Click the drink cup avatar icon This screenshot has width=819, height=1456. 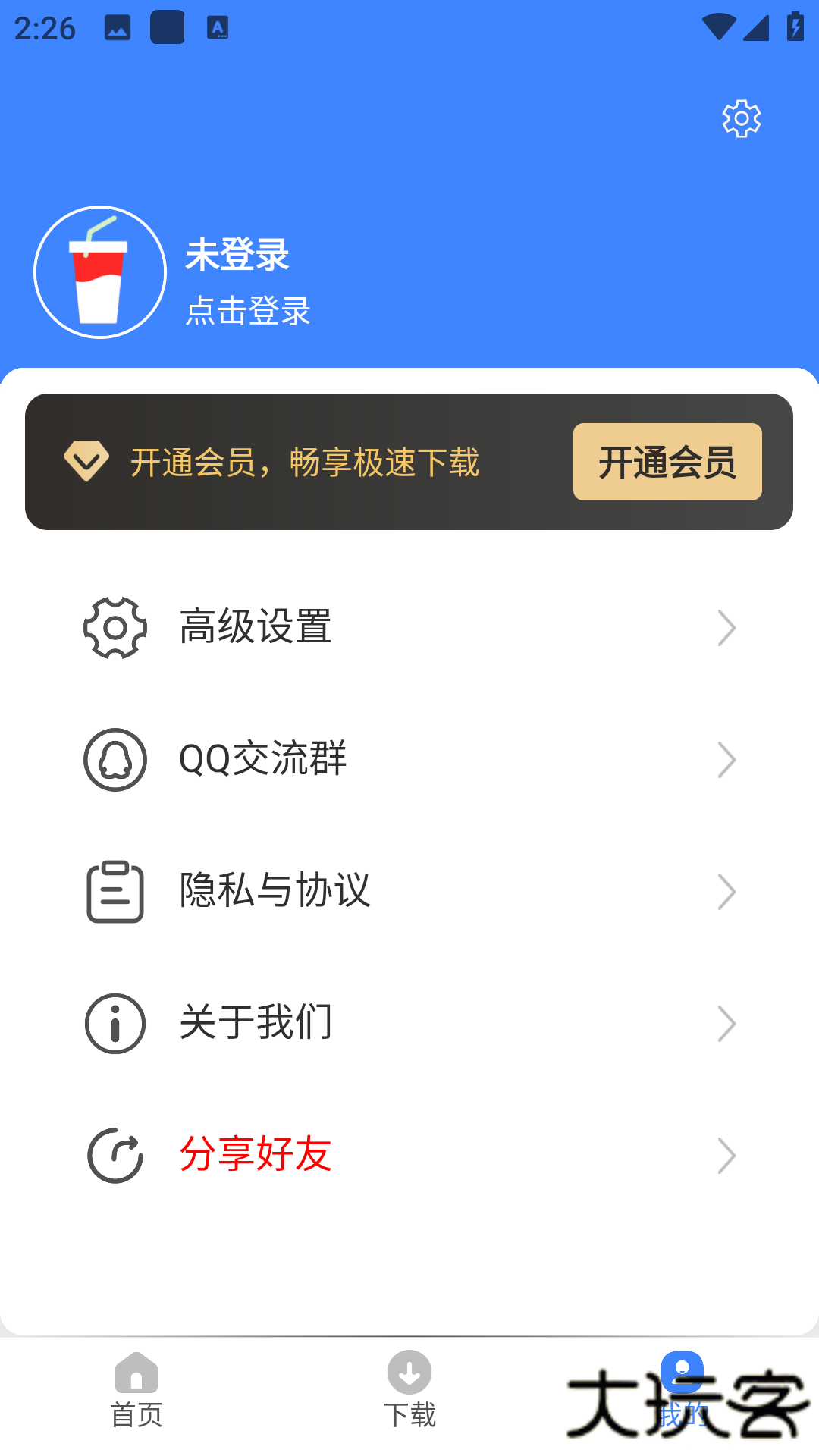pos(99,271)
